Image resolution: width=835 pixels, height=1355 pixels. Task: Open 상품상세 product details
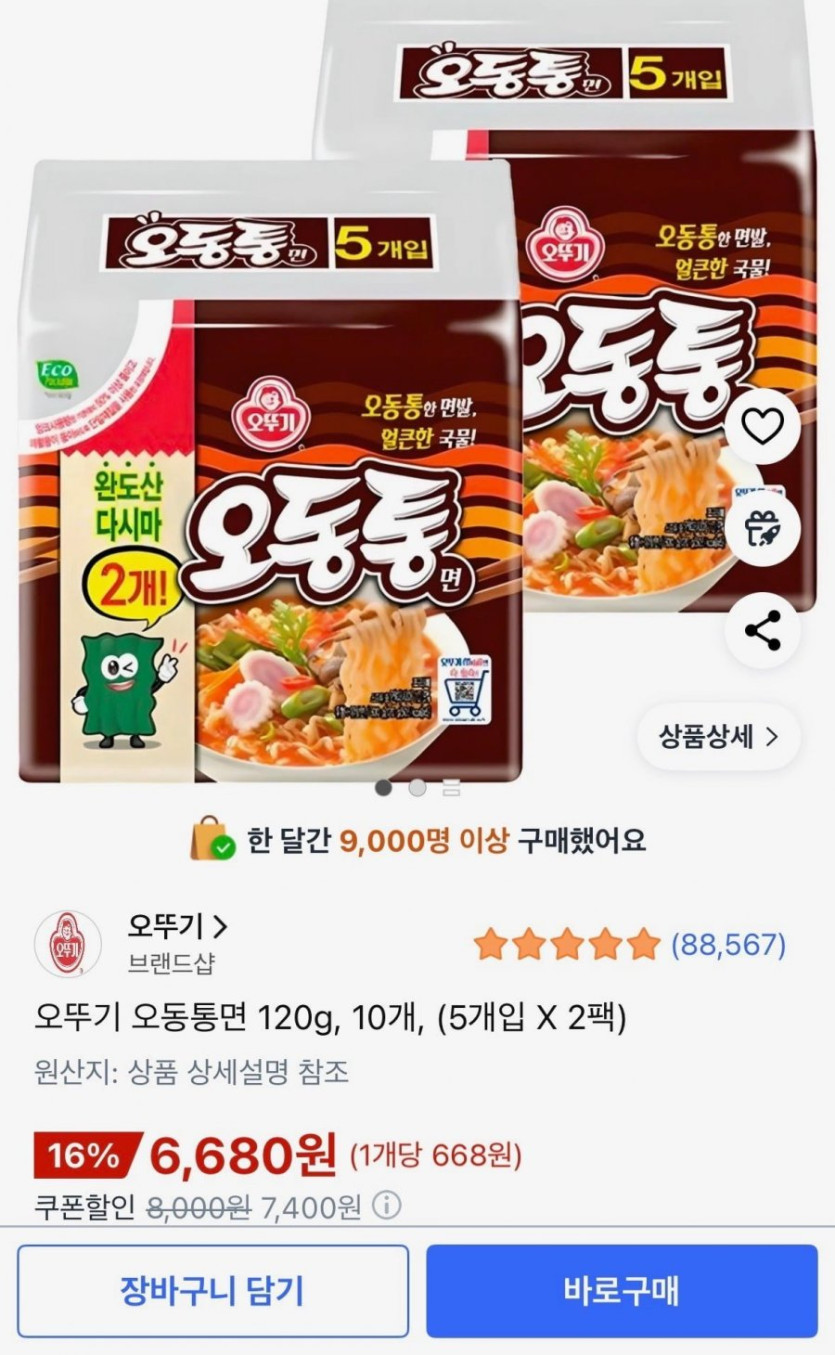[718, 737]
